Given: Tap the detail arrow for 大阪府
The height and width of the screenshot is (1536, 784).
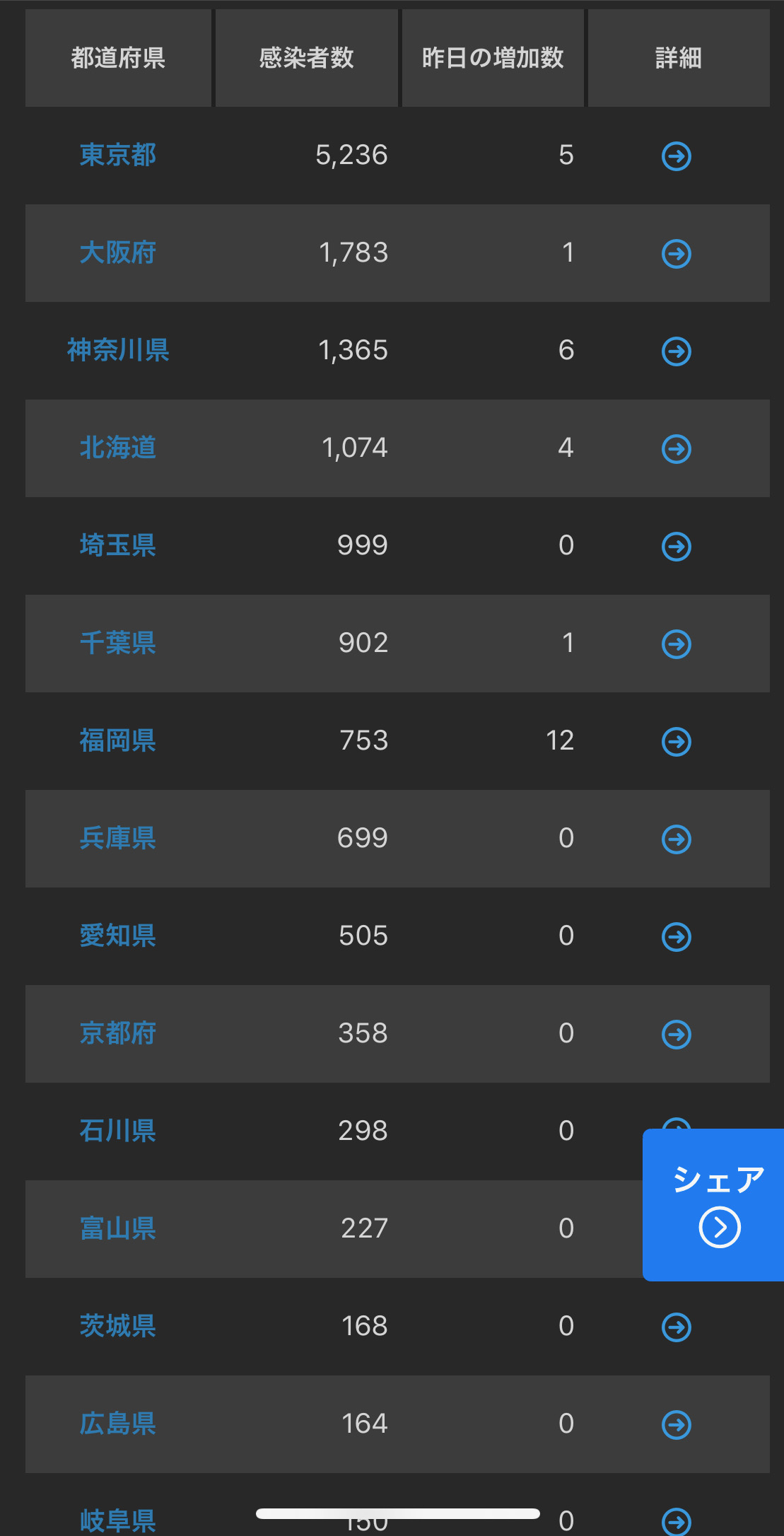Looking at the screenshot, I should point(677,253).
